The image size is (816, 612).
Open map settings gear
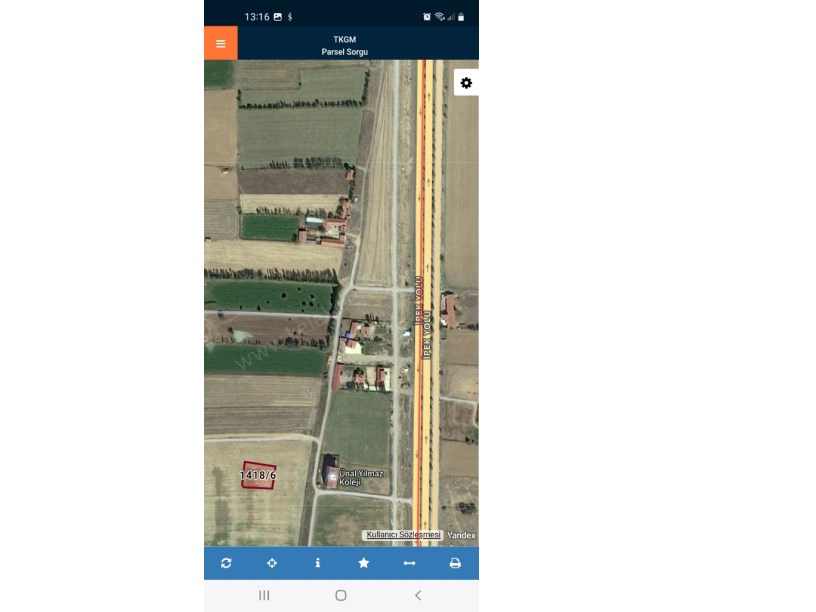pyautogui.click(x=466, y=83)
